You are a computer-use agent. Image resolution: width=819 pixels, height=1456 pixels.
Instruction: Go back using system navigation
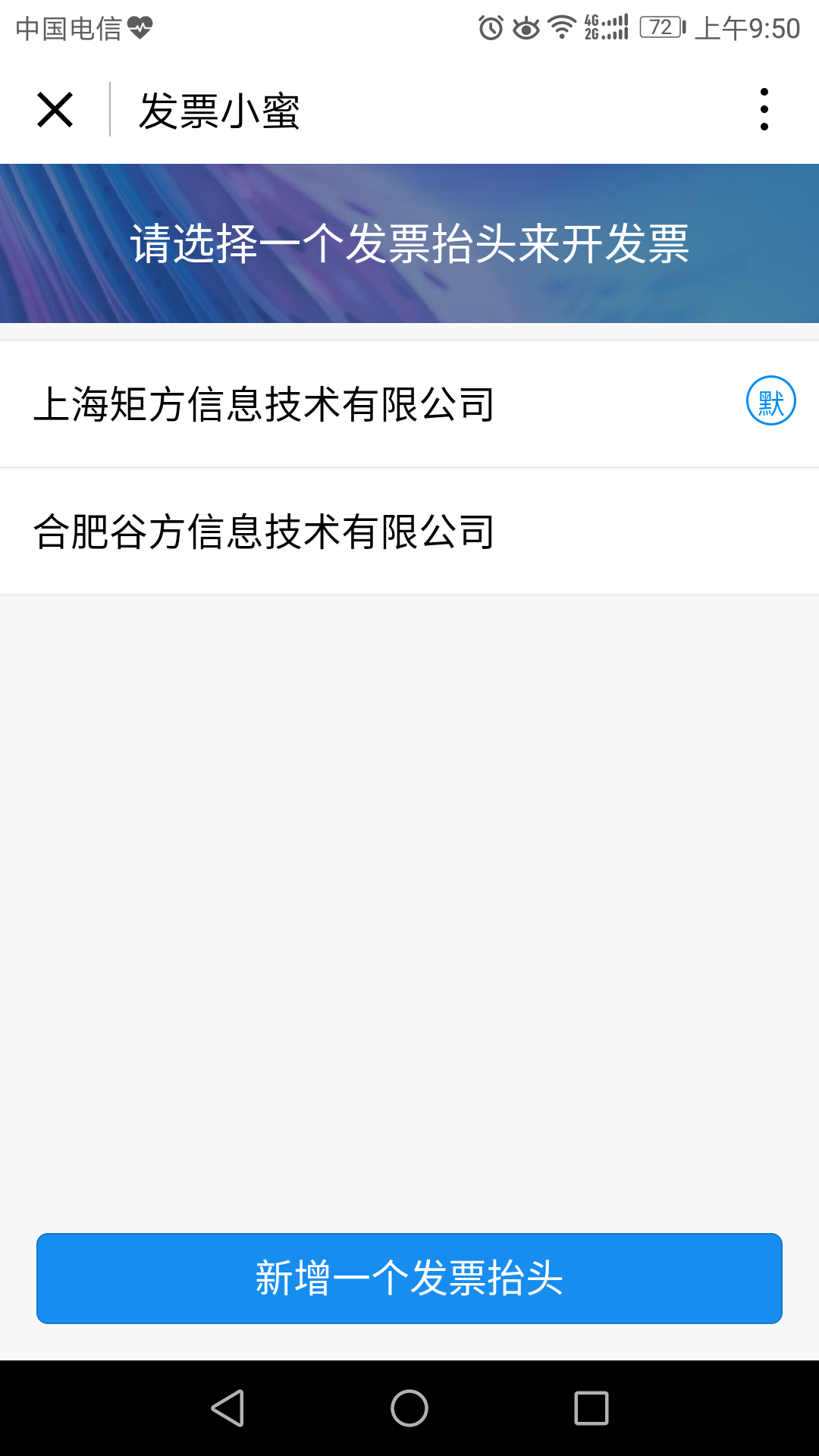[x=227, y=1408]
